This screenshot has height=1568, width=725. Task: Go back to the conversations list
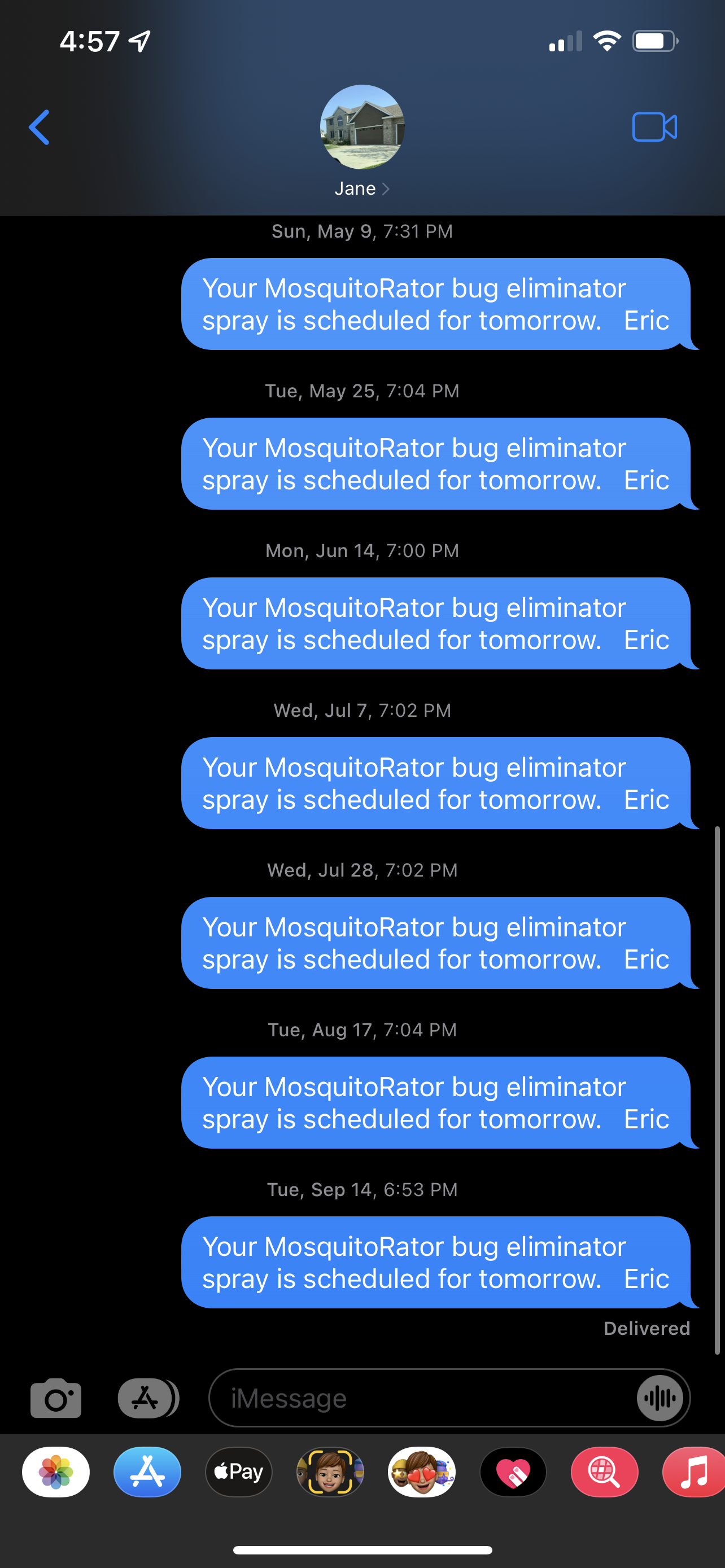40,127
